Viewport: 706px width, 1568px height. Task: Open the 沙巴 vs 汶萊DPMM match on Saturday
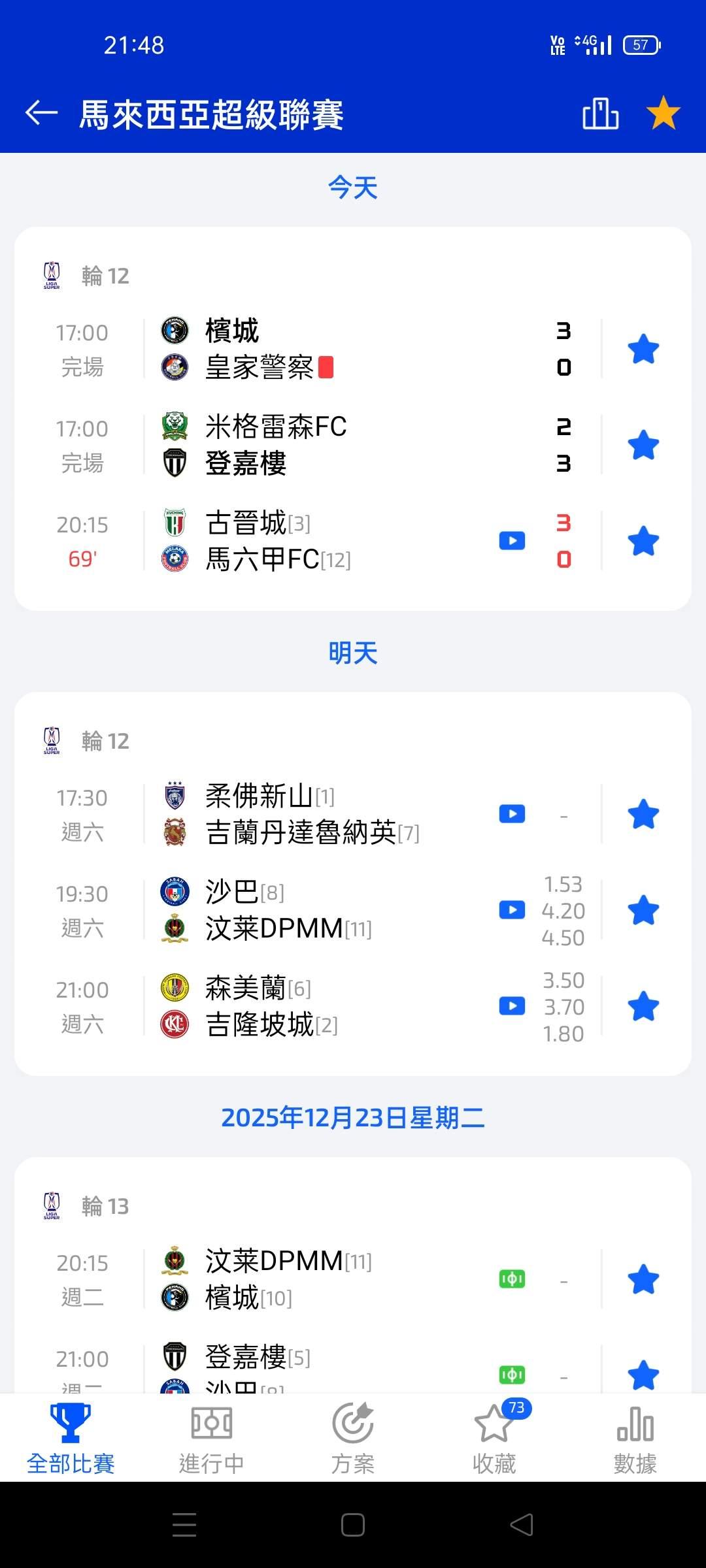(327, 910)
